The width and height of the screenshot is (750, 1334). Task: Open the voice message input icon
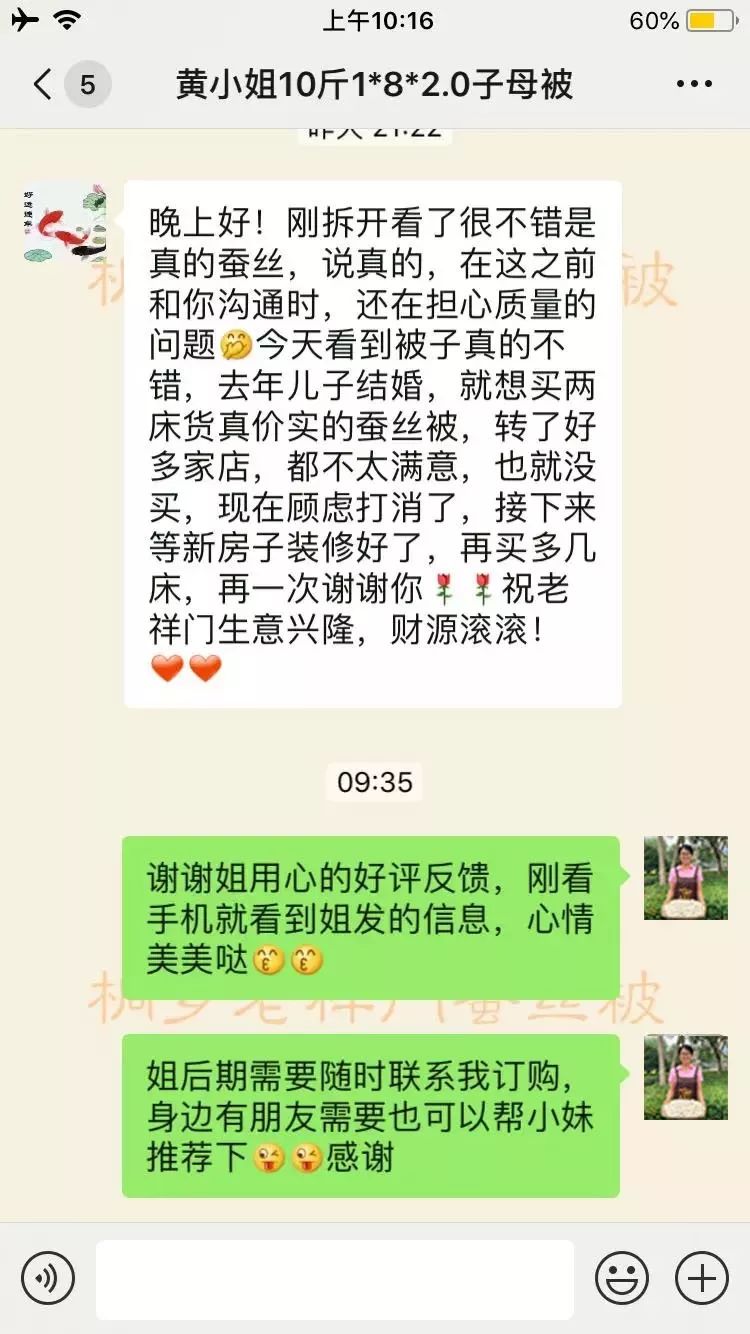tap(50, 1279)
